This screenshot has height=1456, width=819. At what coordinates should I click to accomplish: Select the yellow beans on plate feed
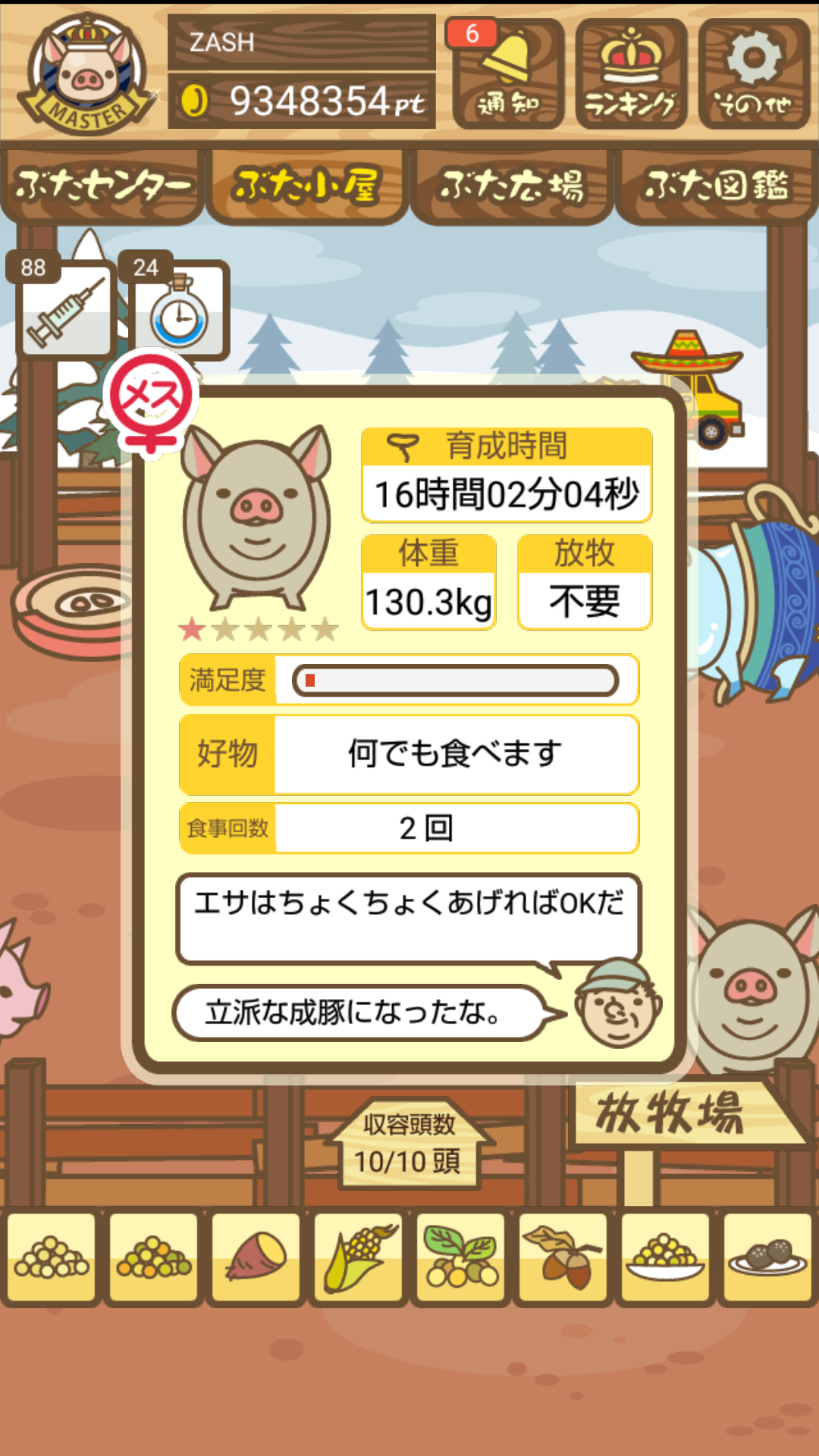click(x=666, y=1259)
